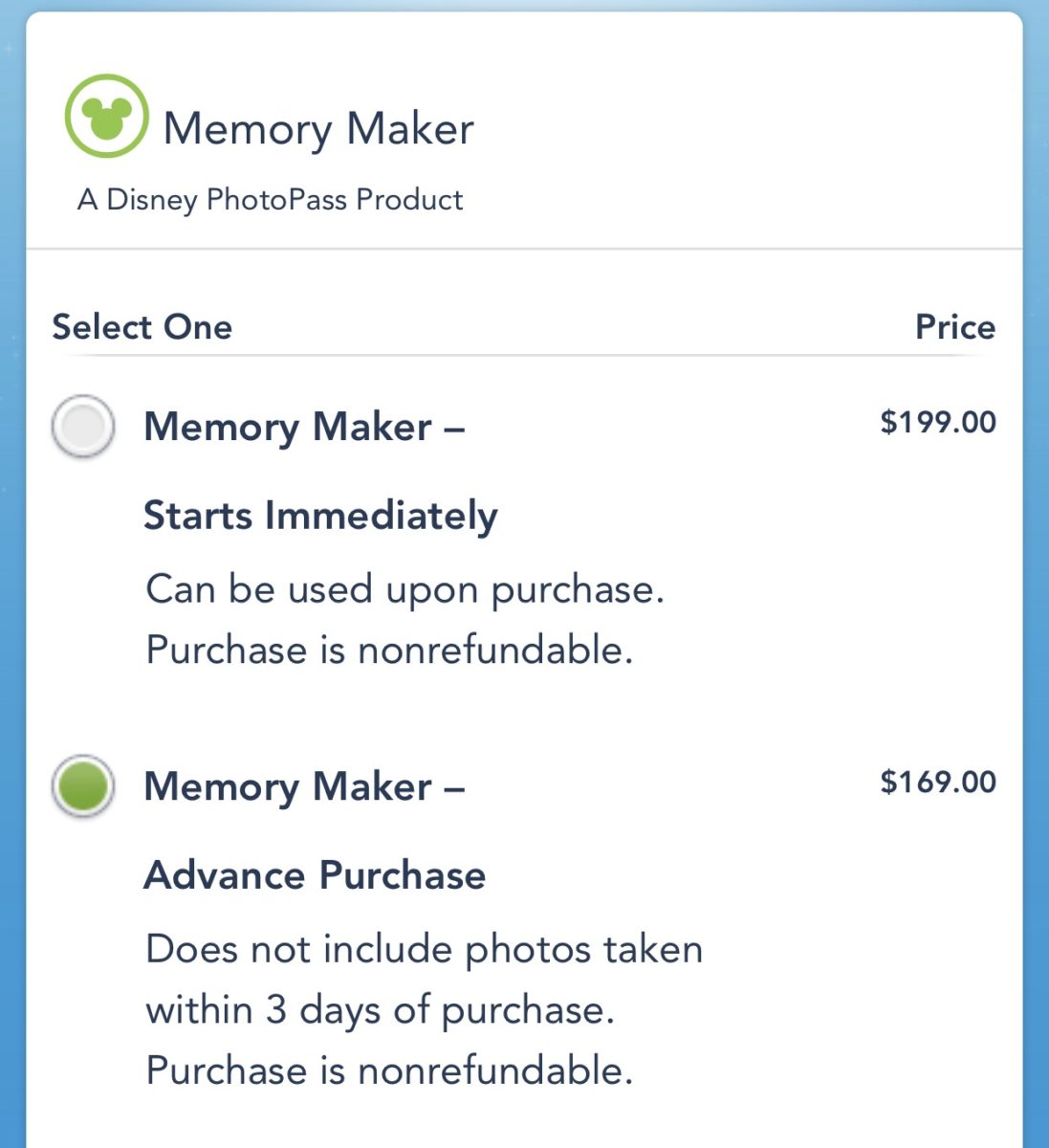The image size is (1049, 1148).
Task: Click the A Disney PhotoPass Product label
Action: 269,199
